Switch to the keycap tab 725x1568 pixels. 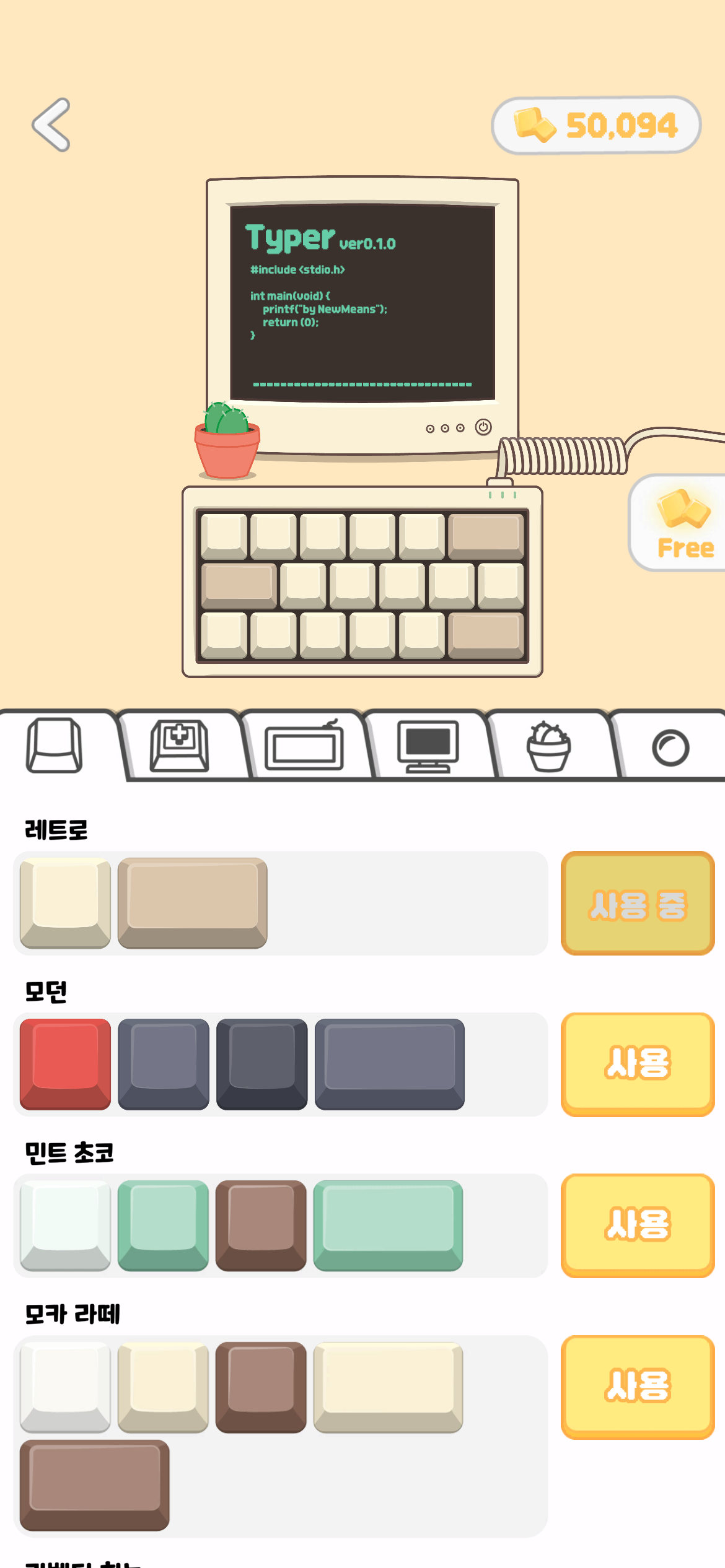click(55, 745)
